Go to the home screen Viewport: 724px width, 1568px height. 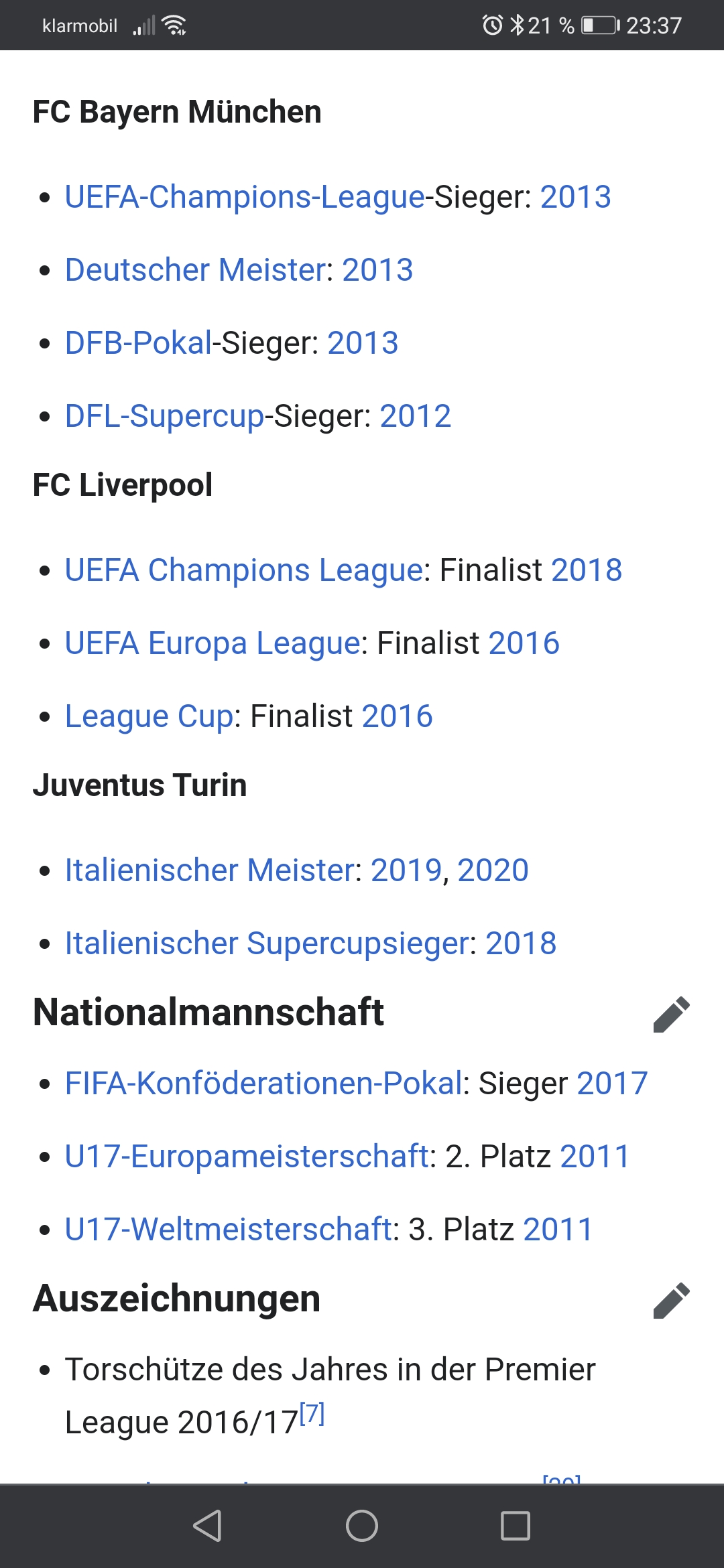pyautogui.click(x=362, y=1526)
